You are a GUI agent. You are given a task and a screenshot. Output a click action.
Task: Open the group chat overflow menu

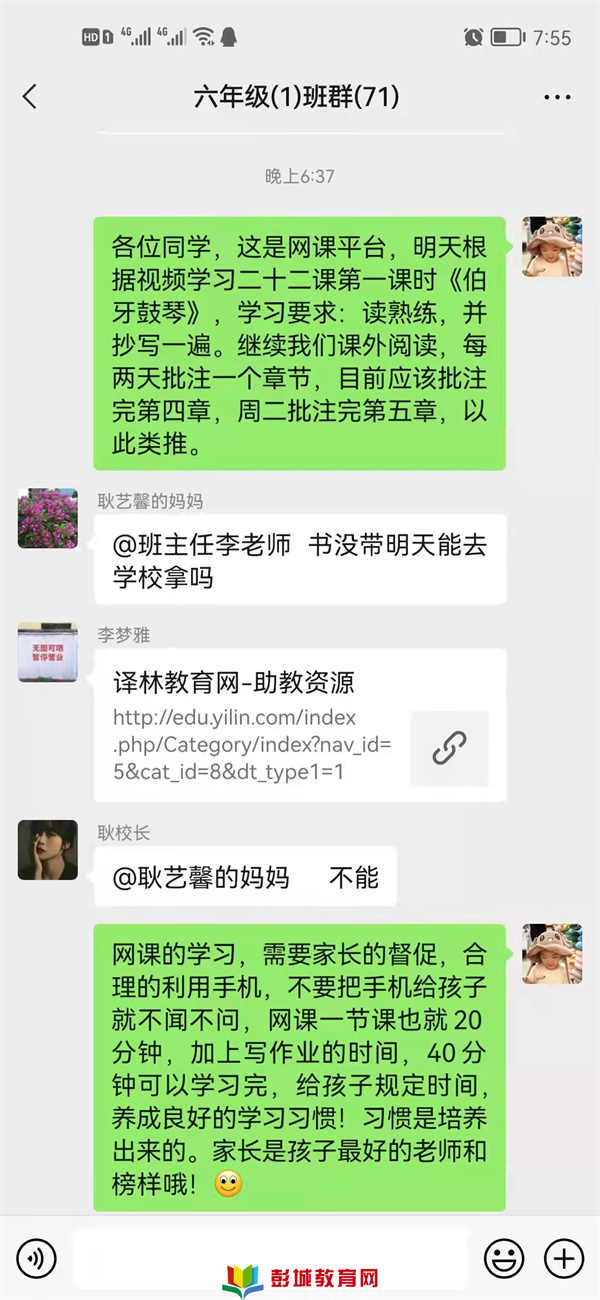coord(557,97)
